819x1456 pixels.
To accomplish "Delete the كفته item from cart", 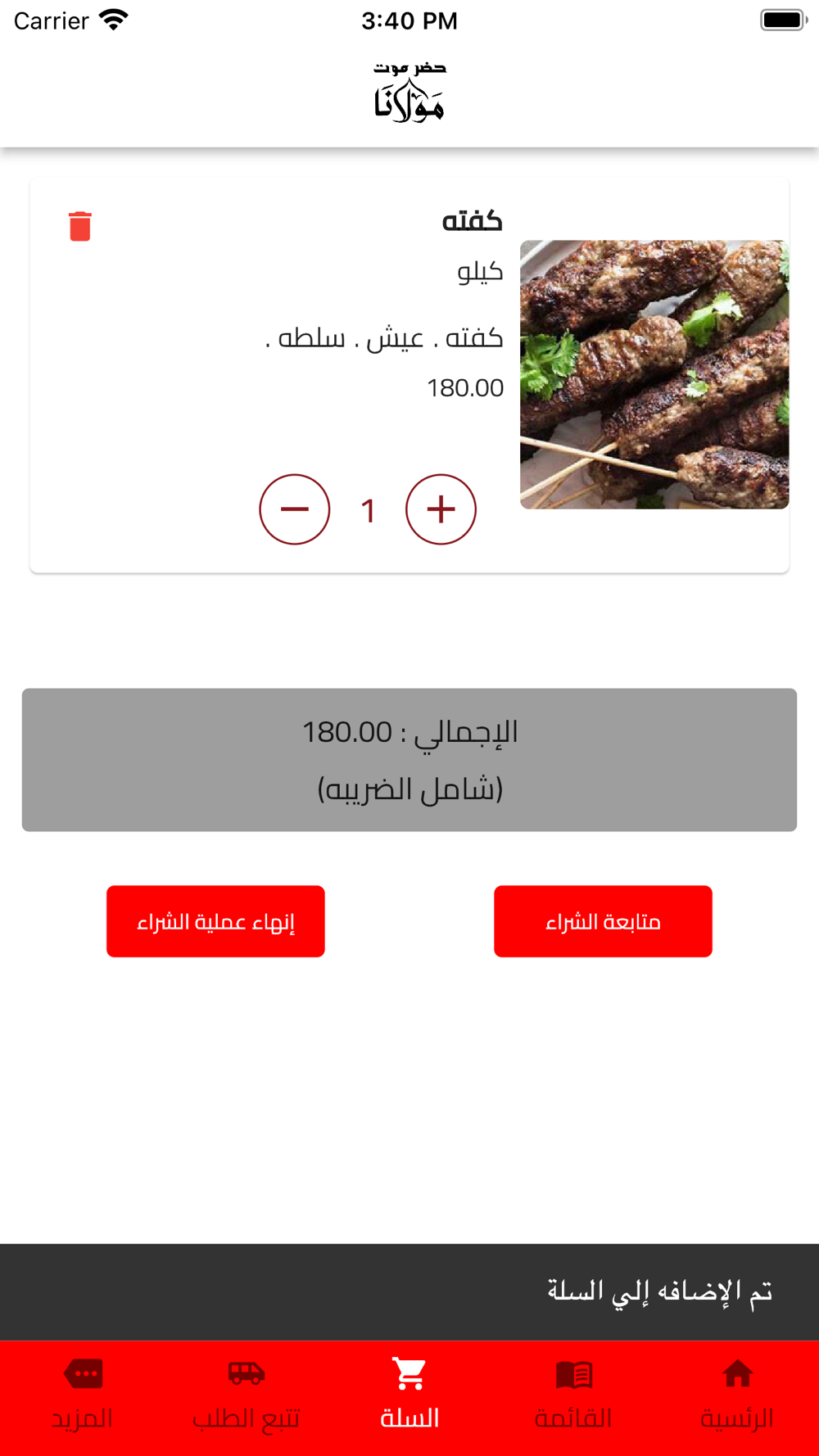I will 80,226.
